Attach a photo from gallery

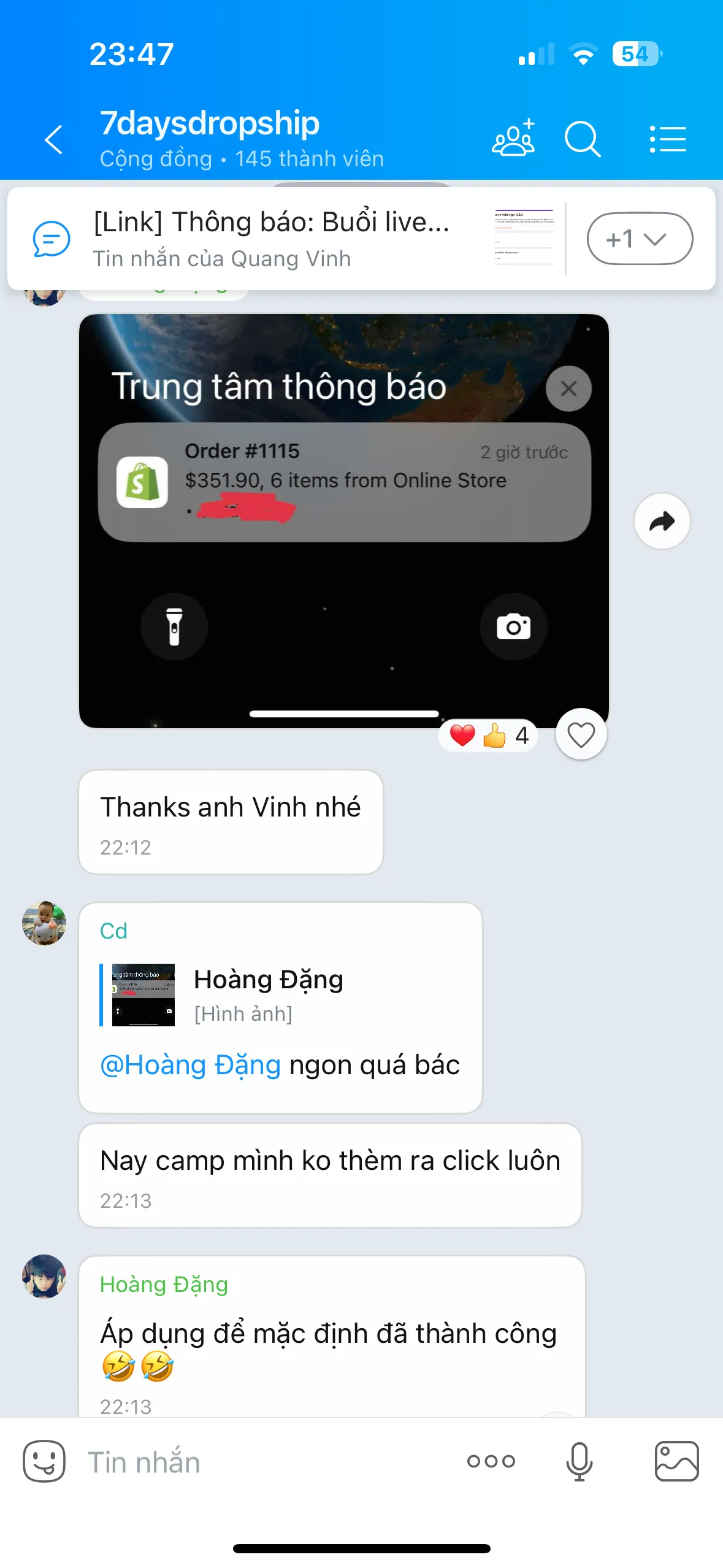pyautogui.click(x=676, y=1461)
